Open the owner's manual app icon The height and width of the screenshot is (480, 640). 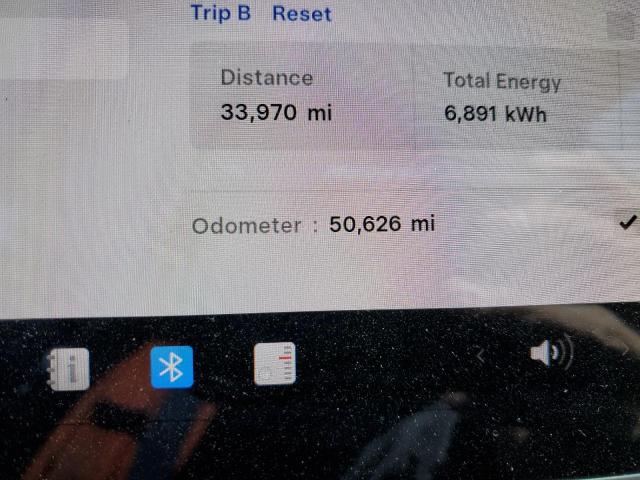point(68,369)
